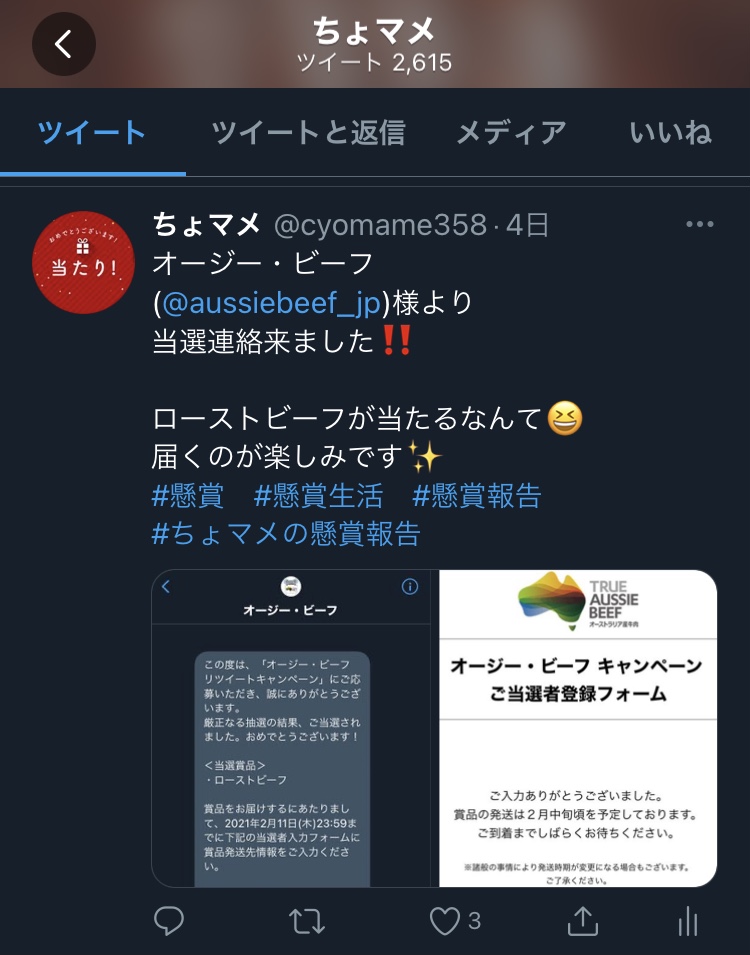This screenshot has width=750, height=955.
Task: Switch to the ツイートと返信 tab
Action: (x=308, y=132)
